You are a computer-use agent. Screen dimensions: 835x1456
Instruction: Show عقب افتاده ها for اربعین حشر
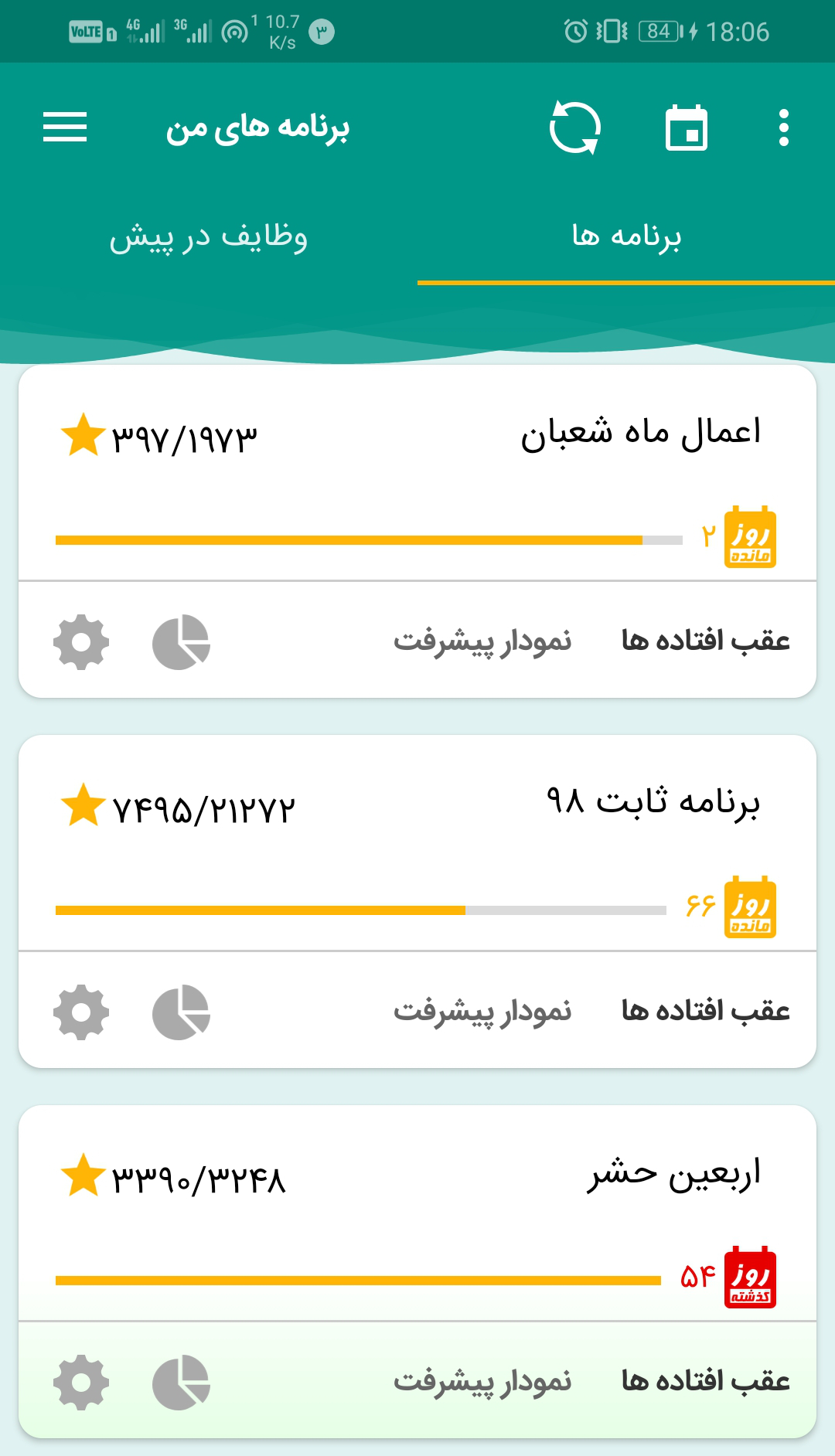(x=705, y=1381)
